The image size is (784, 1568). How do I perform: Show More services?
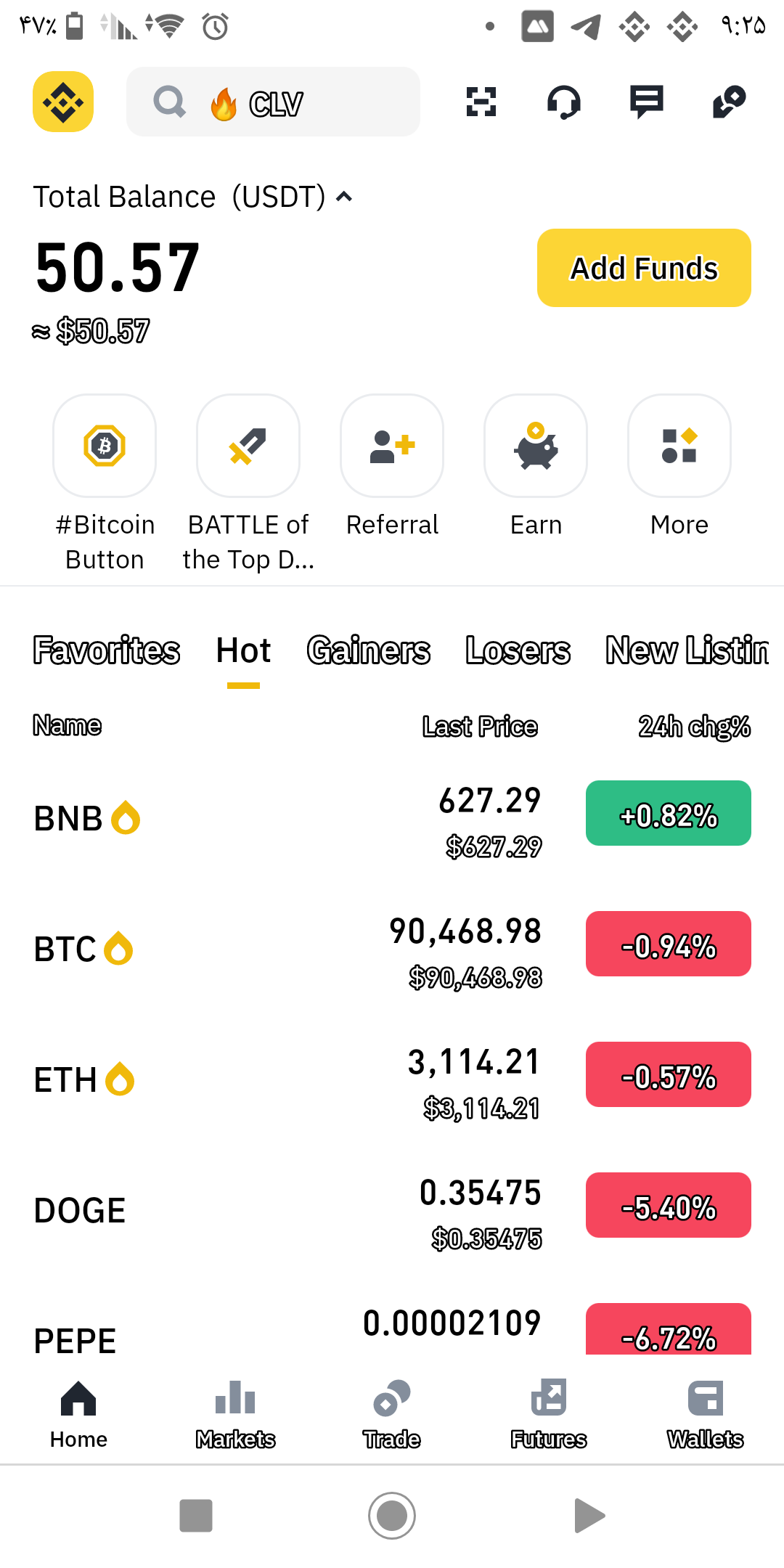coord(679,446)
